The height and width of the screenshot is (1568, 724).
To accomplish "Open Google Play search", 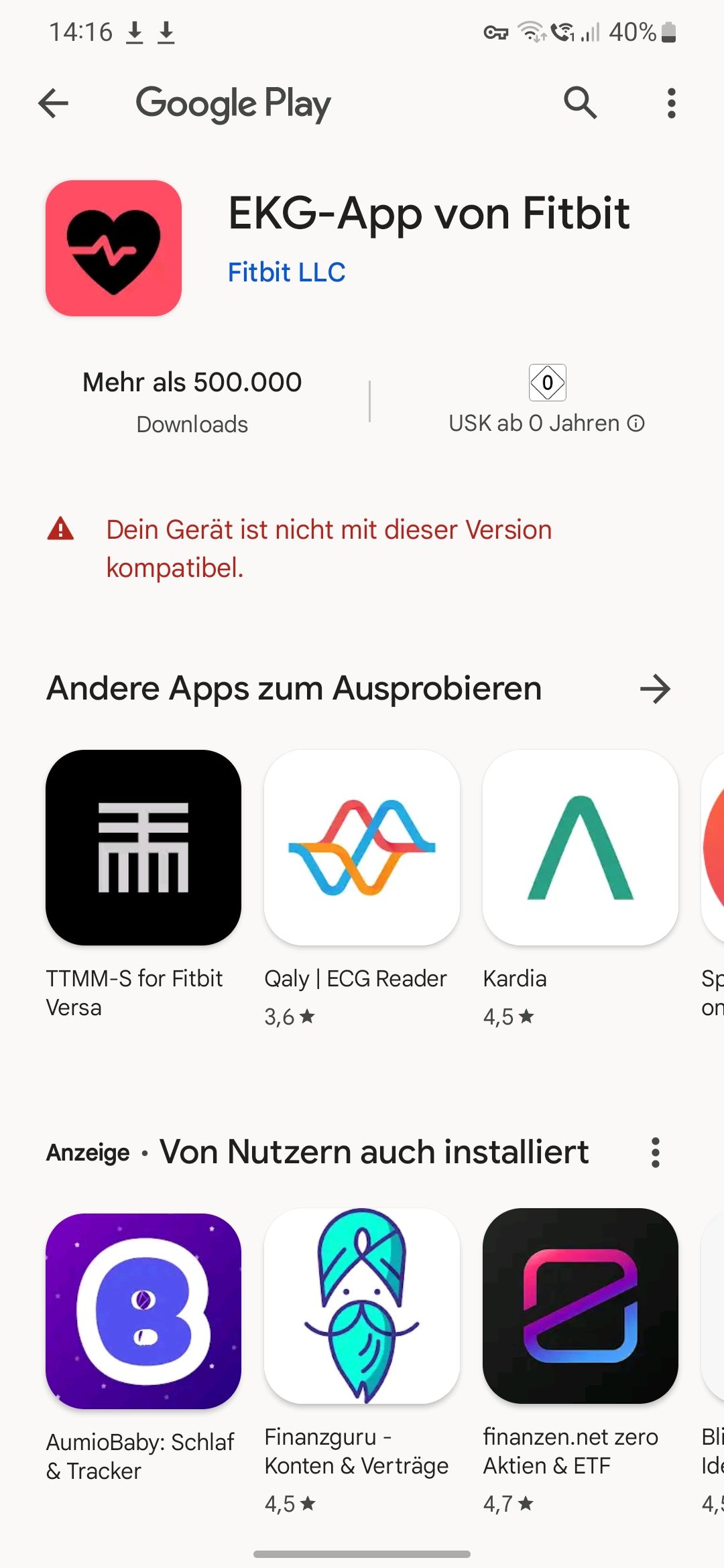I will coord(580,103).
